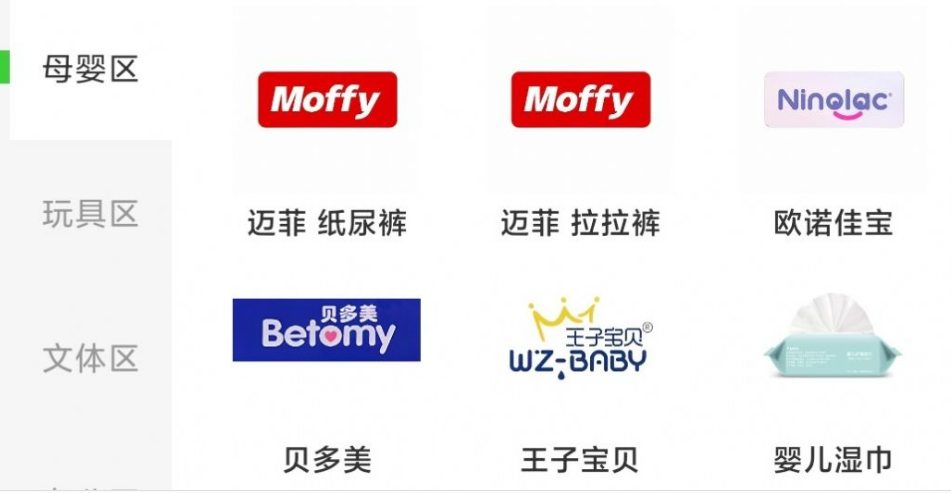
Task: Select the 母婴区 category
Action: click(x=89, y=69)
